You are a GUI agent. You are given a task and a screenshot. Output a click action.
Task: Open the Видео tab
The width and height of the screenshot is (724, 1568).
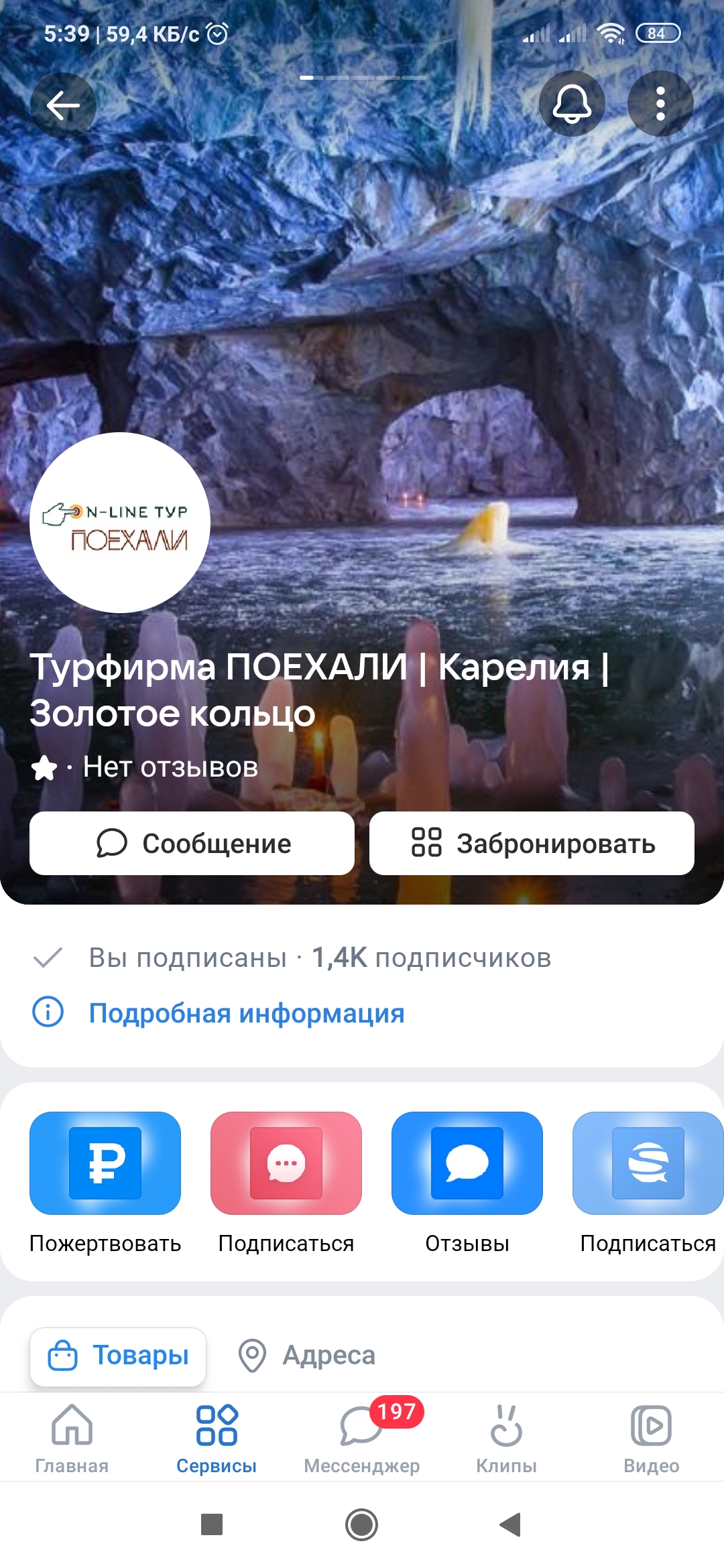tap(651, 1437)
